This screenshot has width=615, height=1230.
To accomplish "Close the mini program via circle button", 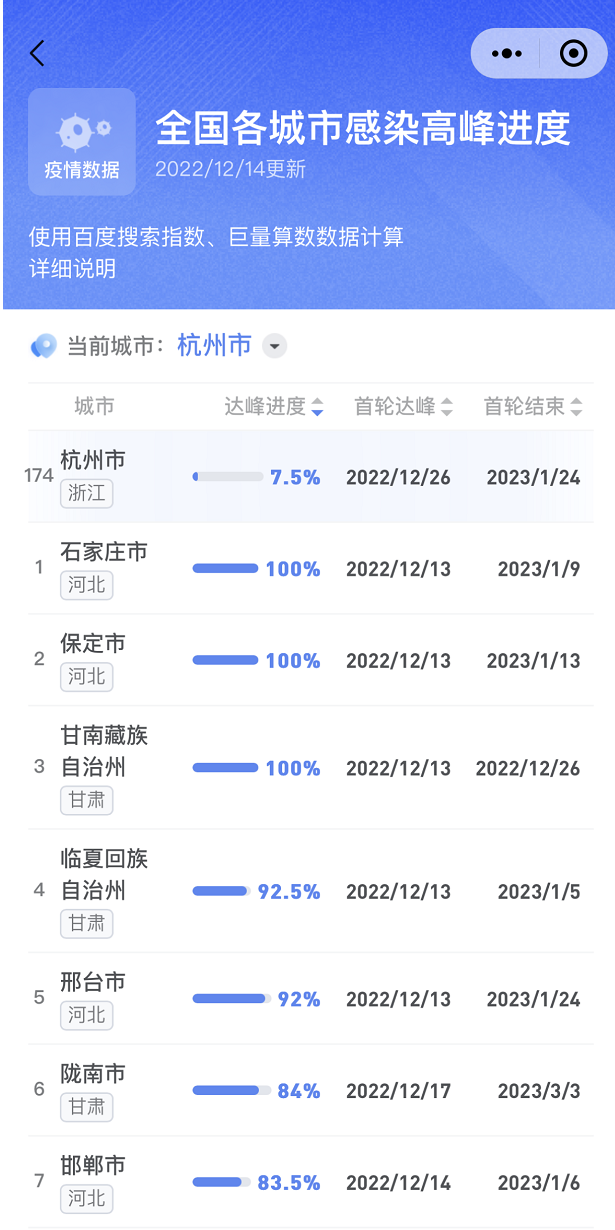I will (573, 53).
